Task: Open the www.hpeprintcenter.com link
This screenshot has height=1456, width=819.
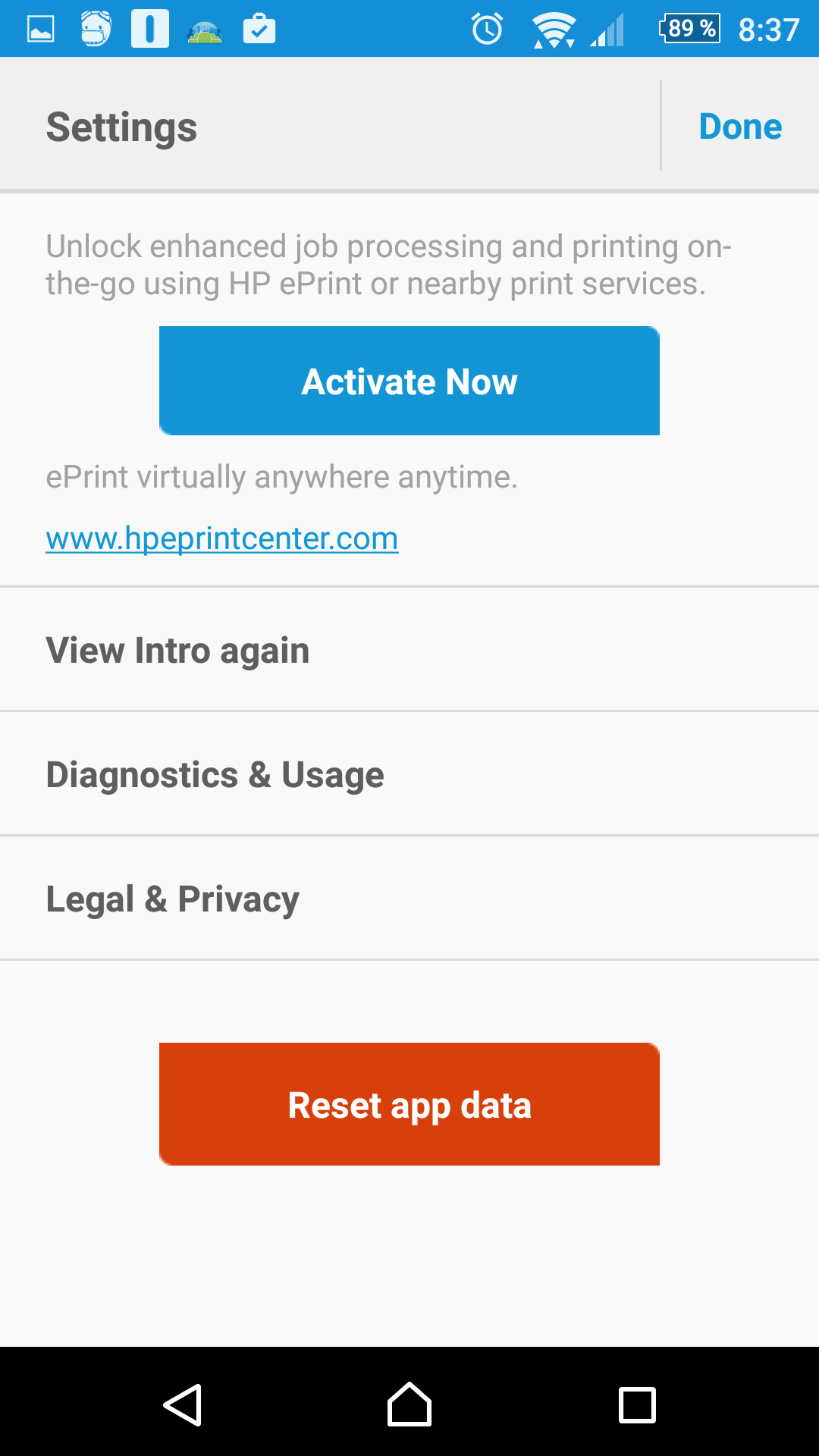Action: point(222,538)
